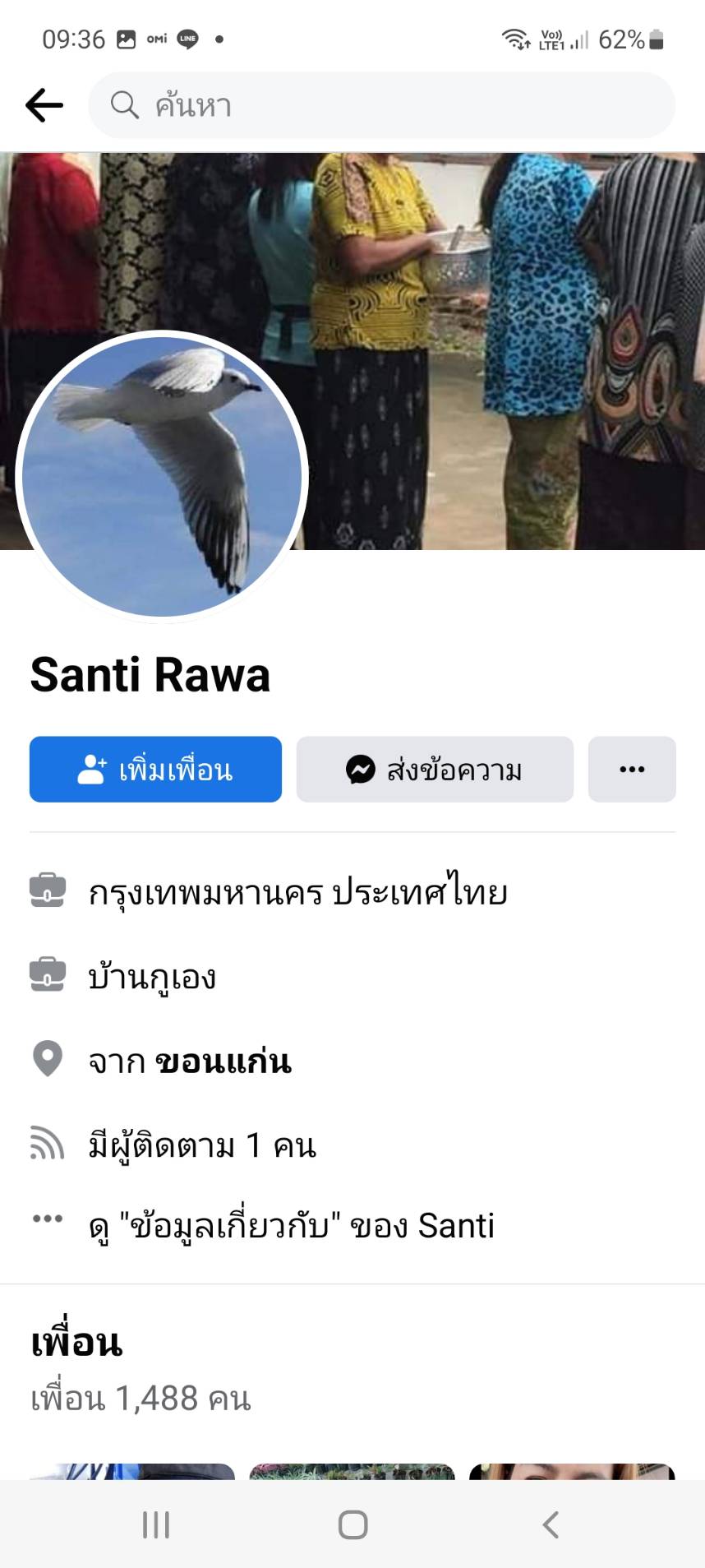Open the ค้นหา search box

[x=381, y=105]
